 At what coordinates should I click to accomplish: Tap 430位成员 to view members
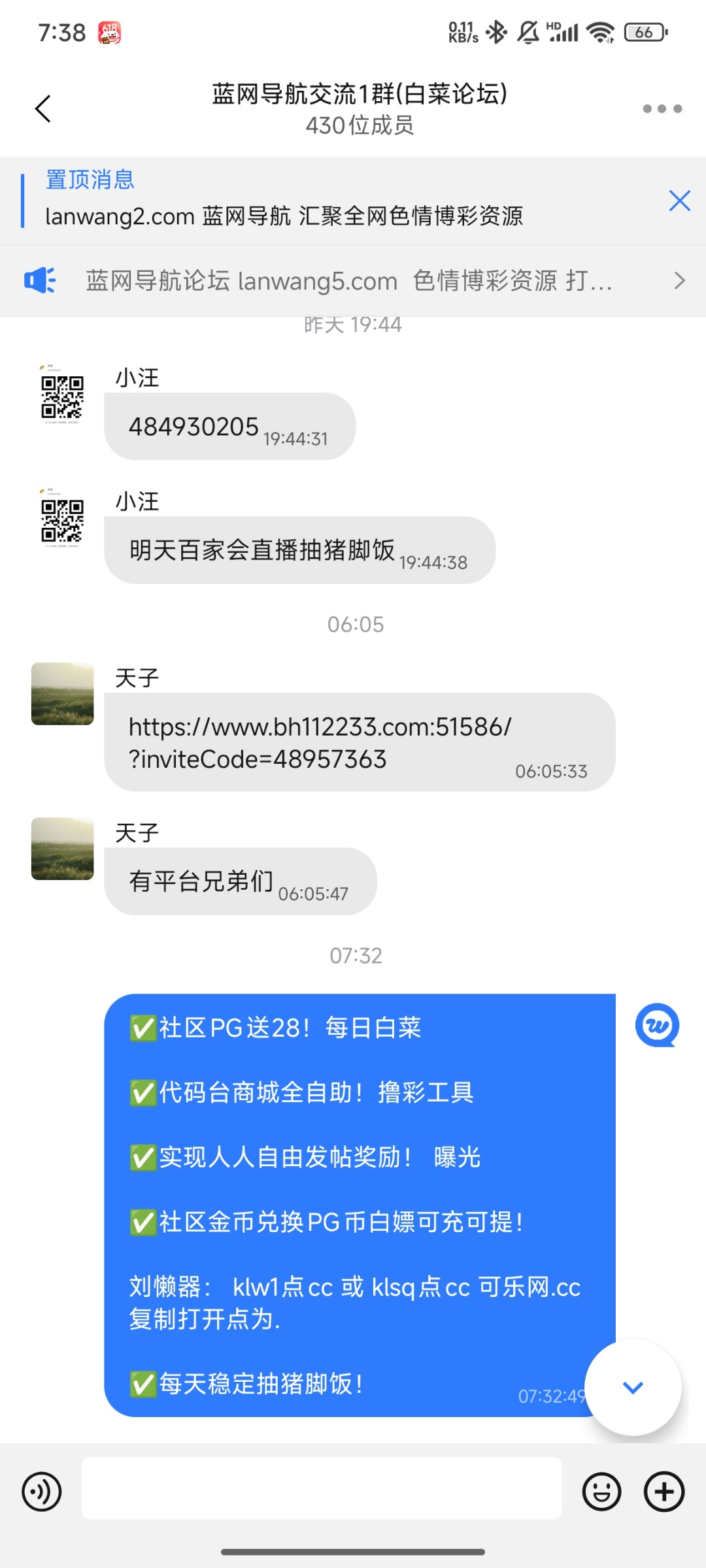(360, 126)
